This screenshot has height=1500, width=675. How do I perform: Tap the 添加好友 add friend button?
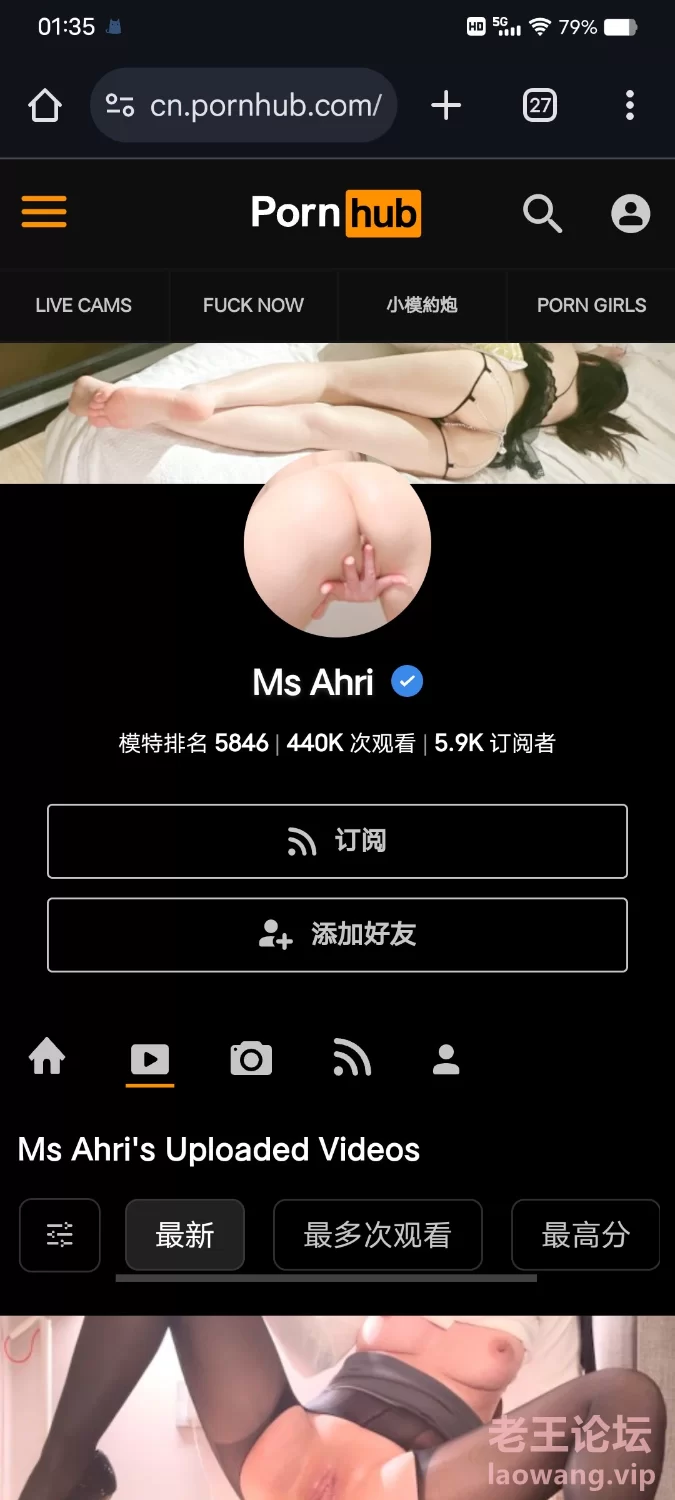[x=337, y=935]
